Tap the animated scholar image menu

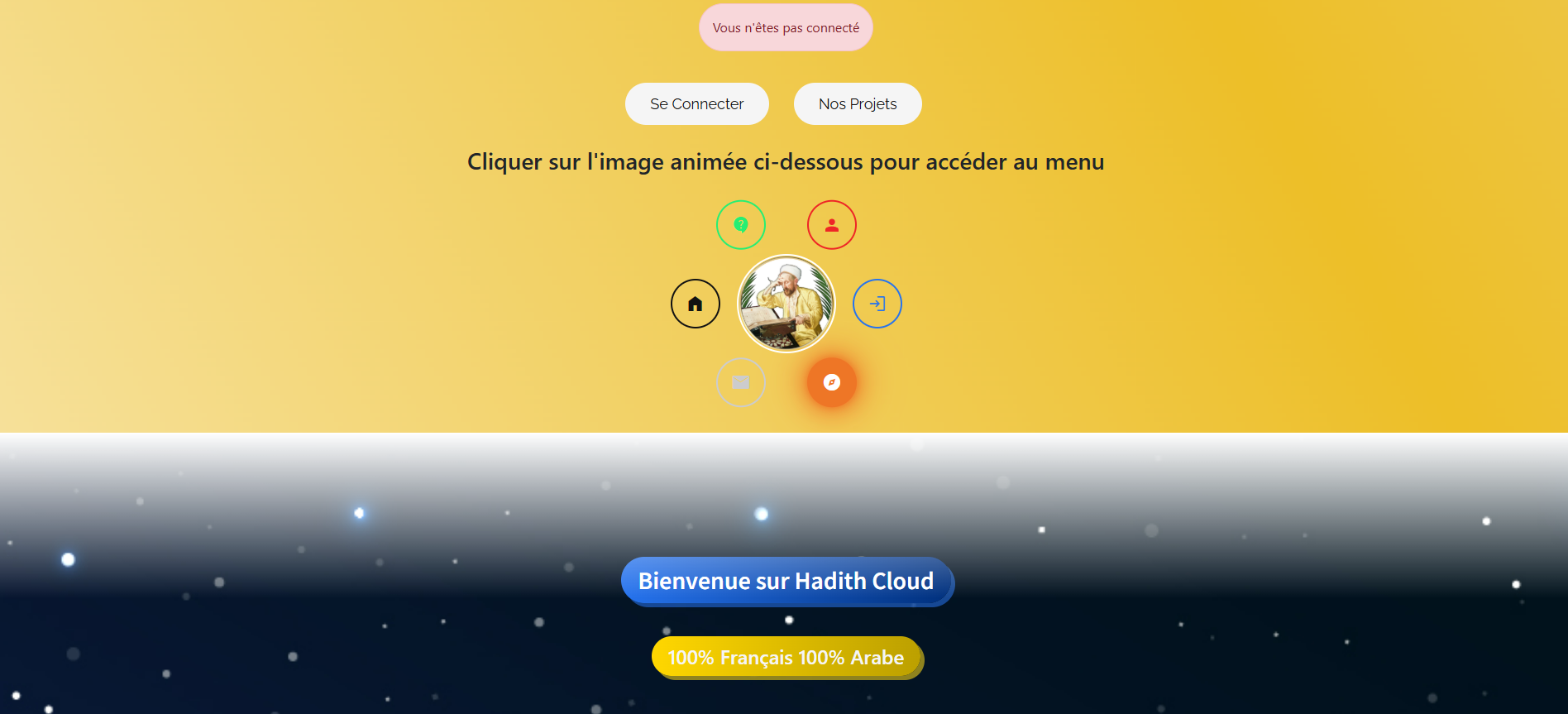[x=786, y=304]
